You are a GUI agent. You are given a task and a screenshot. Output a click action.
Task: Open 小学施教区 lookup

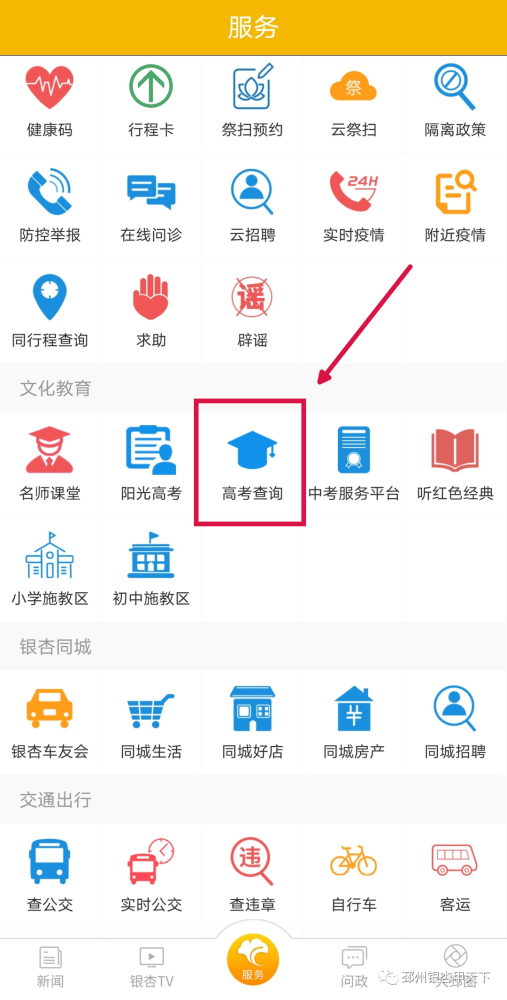click(x=50, y=570)
